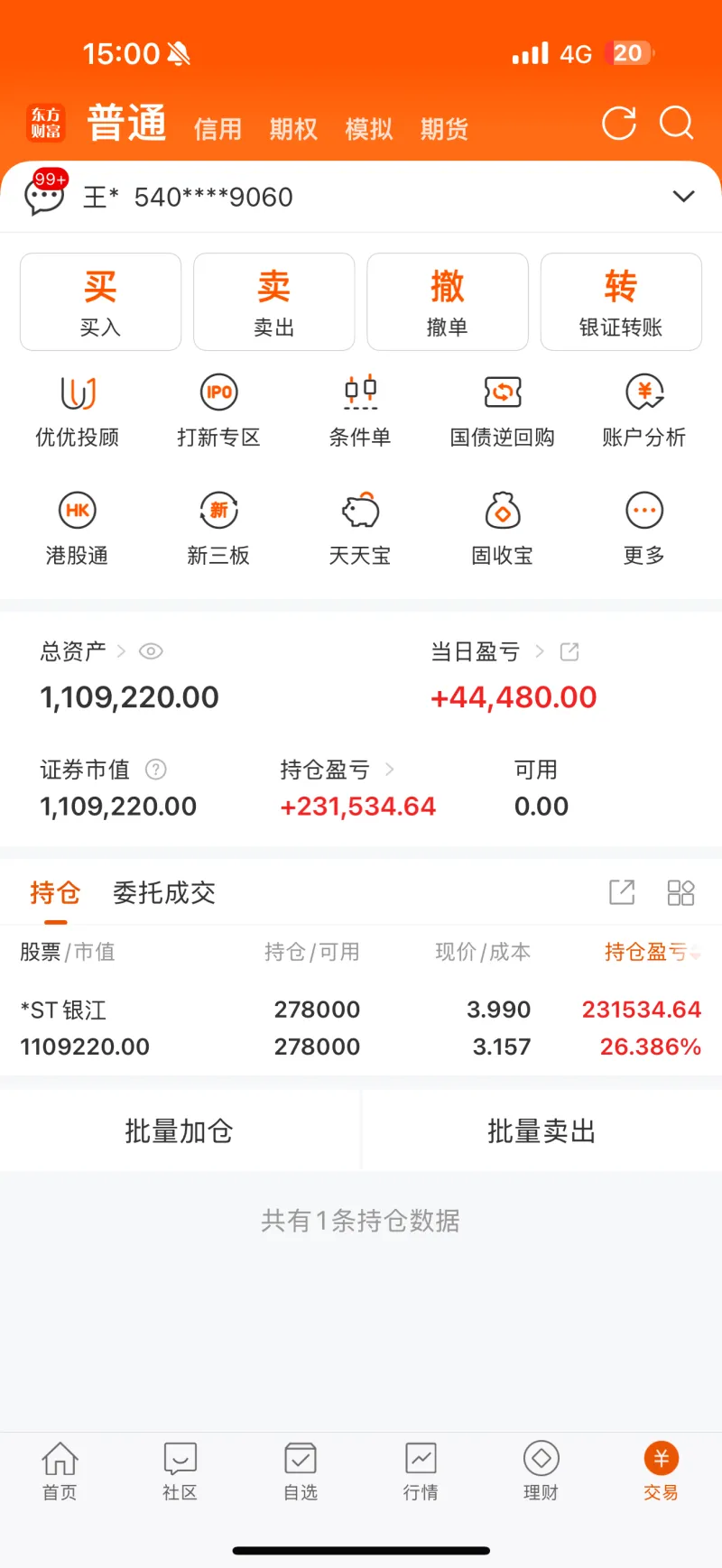The height and width of the screenshot is (1568, 722).
Task: Tap the refresh icon in the top bar
Action: coord(619,124)
